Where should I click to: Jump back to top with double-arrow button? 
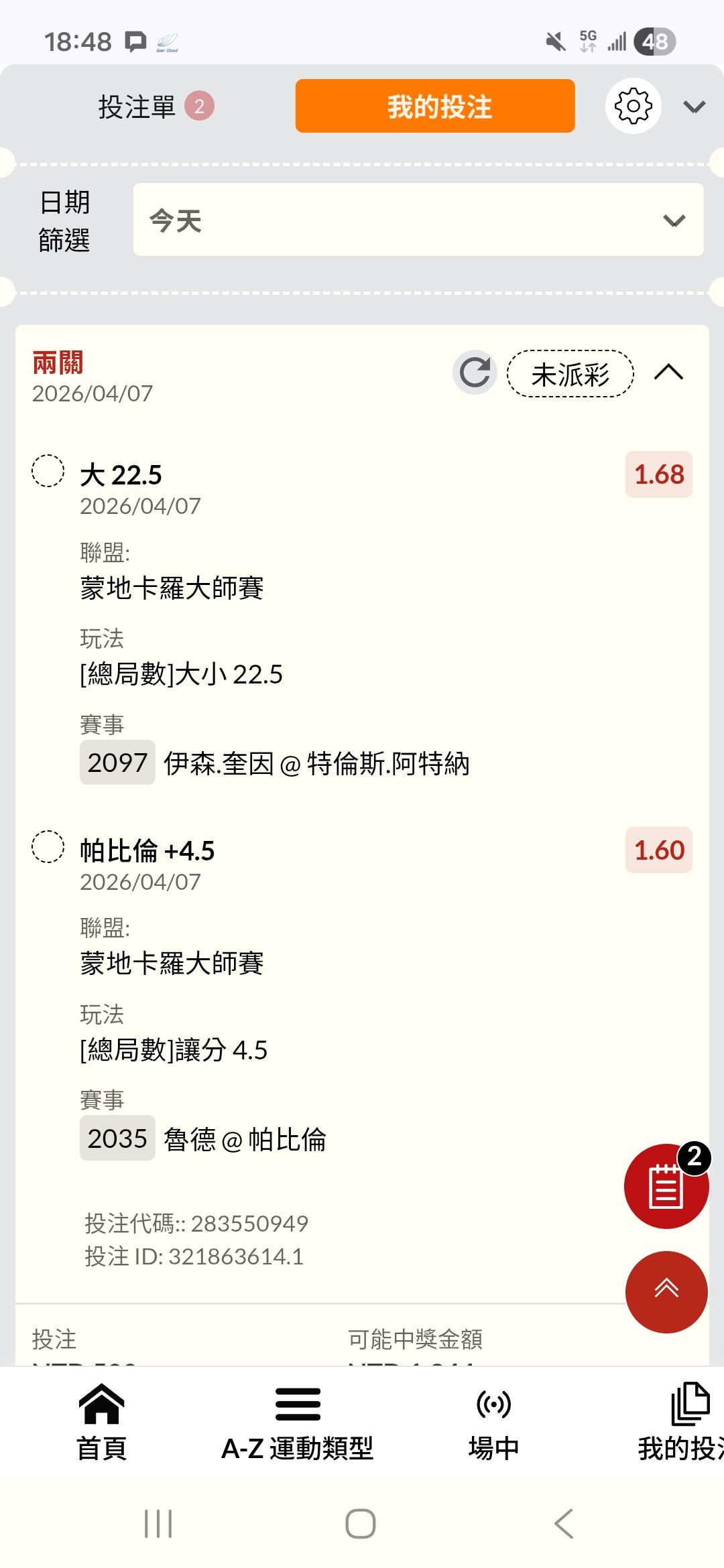(666, 1291)
